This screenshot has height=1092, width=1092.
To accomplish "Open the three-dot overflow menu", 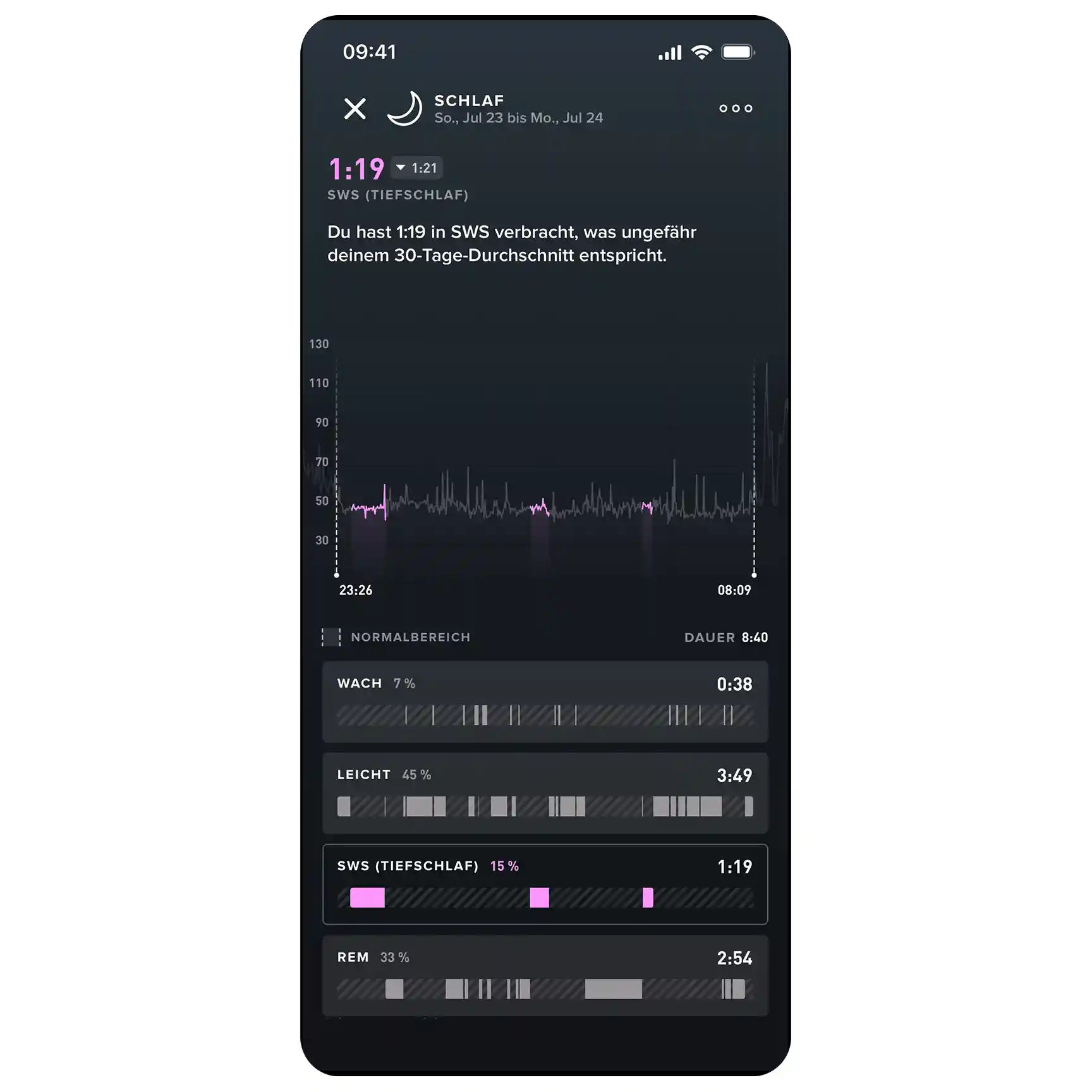I will (736, 109).
